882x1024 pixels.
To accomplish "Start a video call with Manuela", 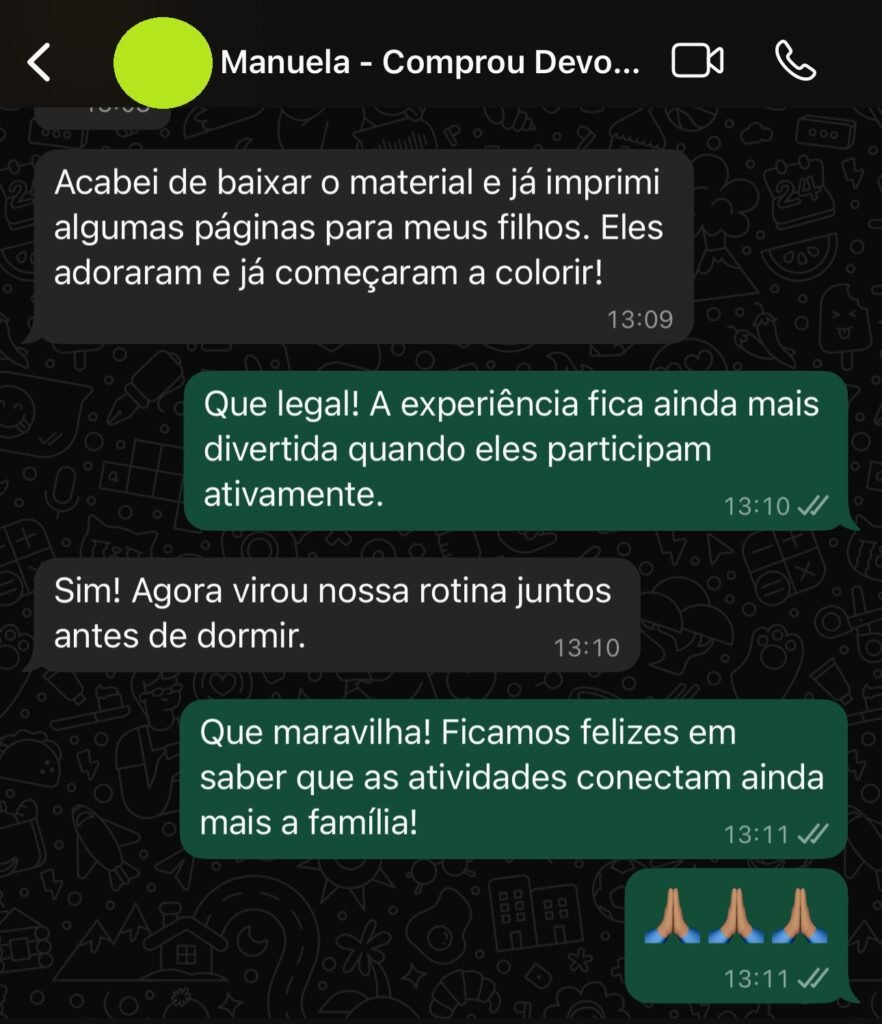I will [x=697, y=62].
